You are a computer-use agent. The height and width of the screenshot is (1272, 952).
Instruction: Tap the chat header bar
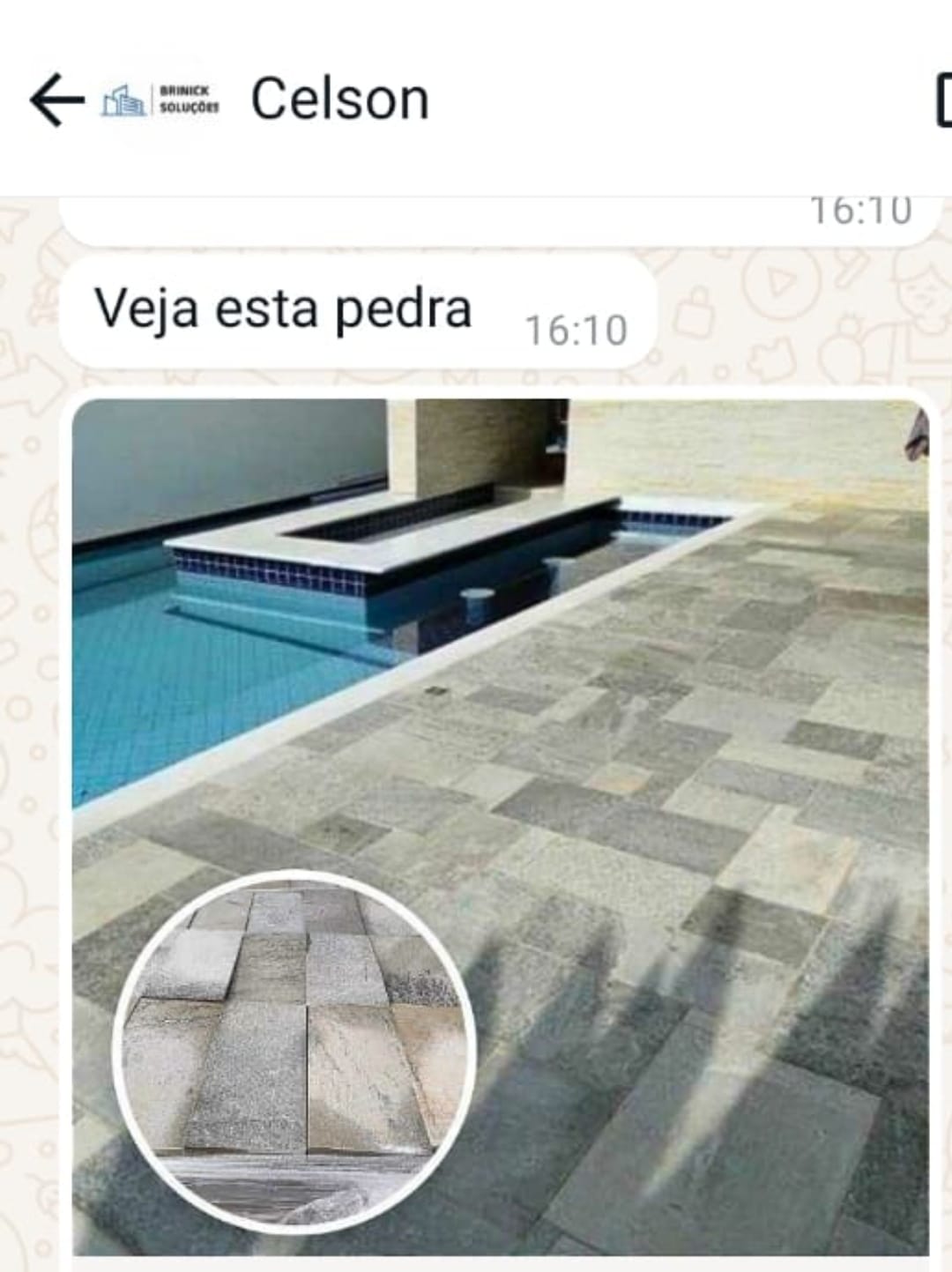click(x=476, y=100)
